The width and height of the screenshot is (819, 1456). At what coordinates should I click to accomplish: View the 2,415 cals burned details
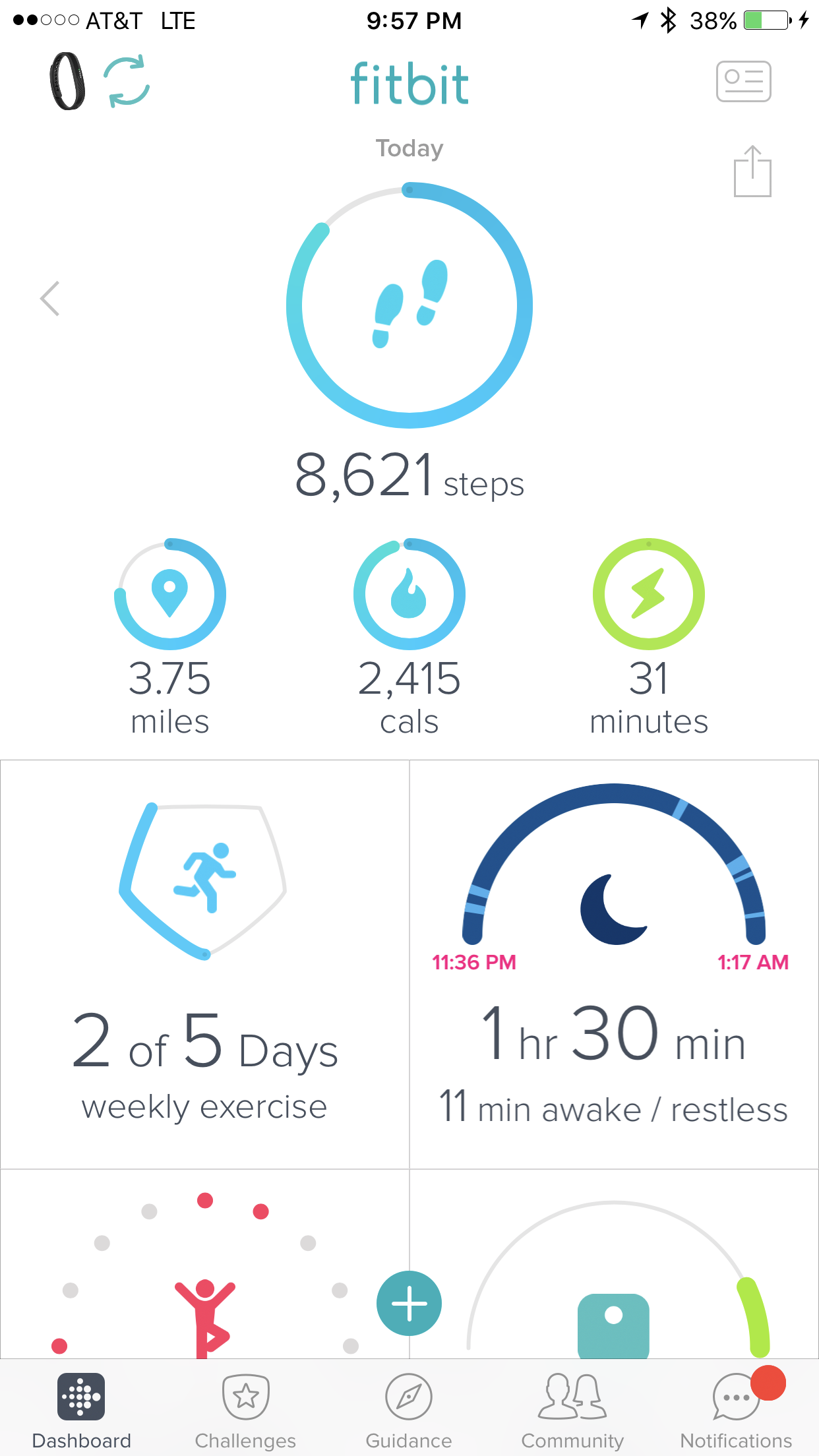[x=409, y=594]
